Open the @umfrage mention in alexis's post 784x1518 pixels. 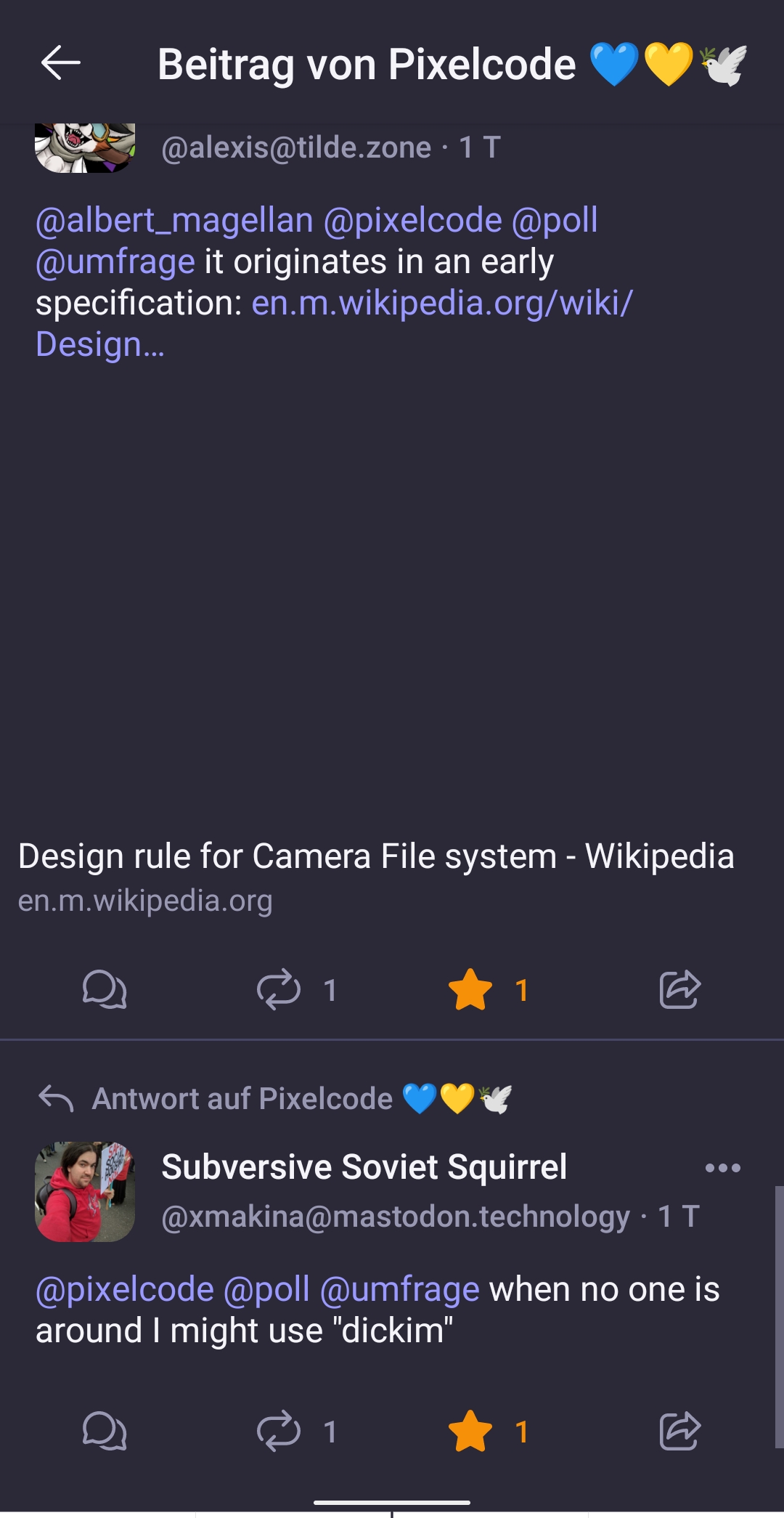point(115,261)
